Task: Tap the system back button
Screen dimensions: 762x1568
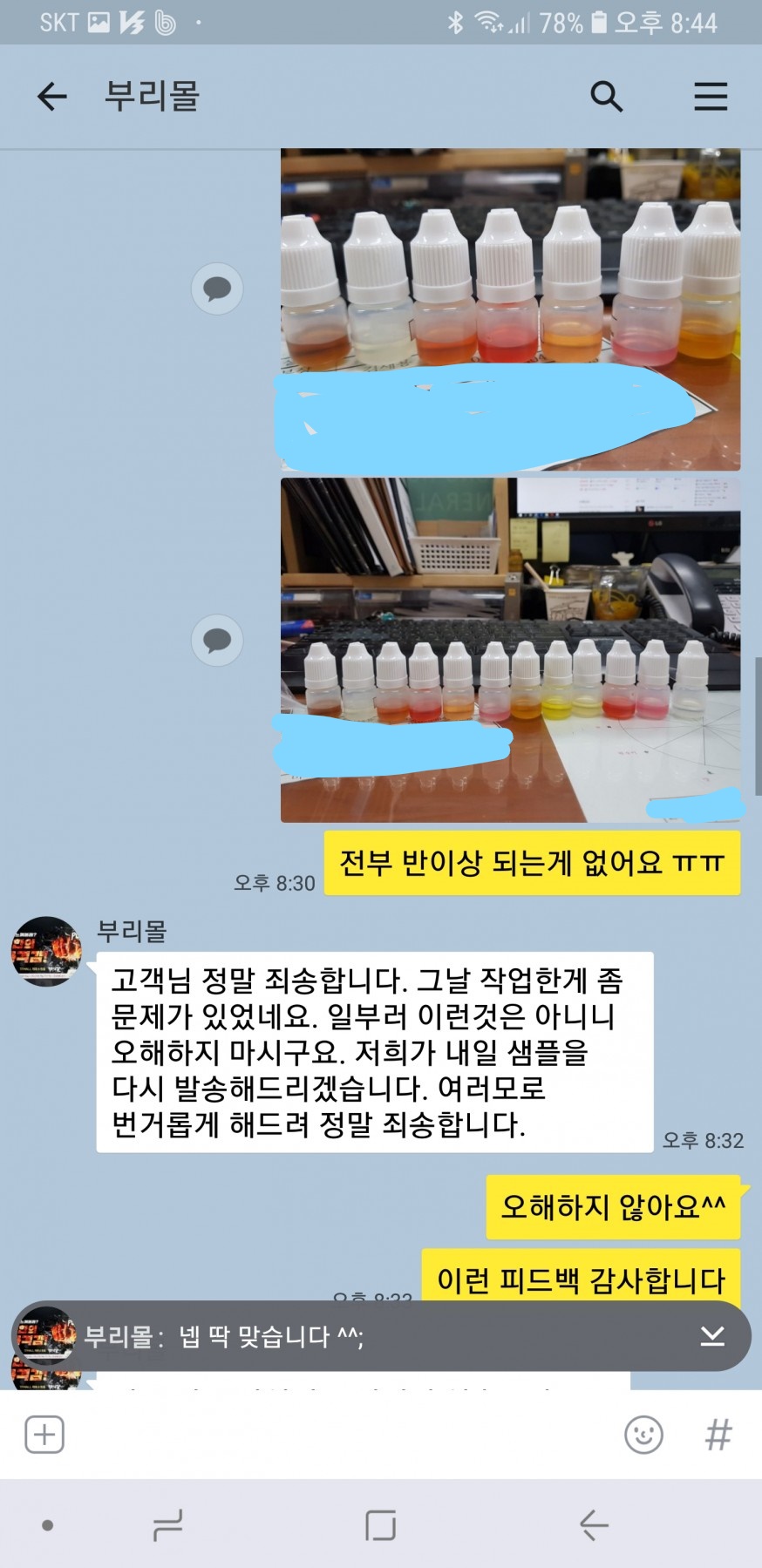Action: [x=594, y=1525]
